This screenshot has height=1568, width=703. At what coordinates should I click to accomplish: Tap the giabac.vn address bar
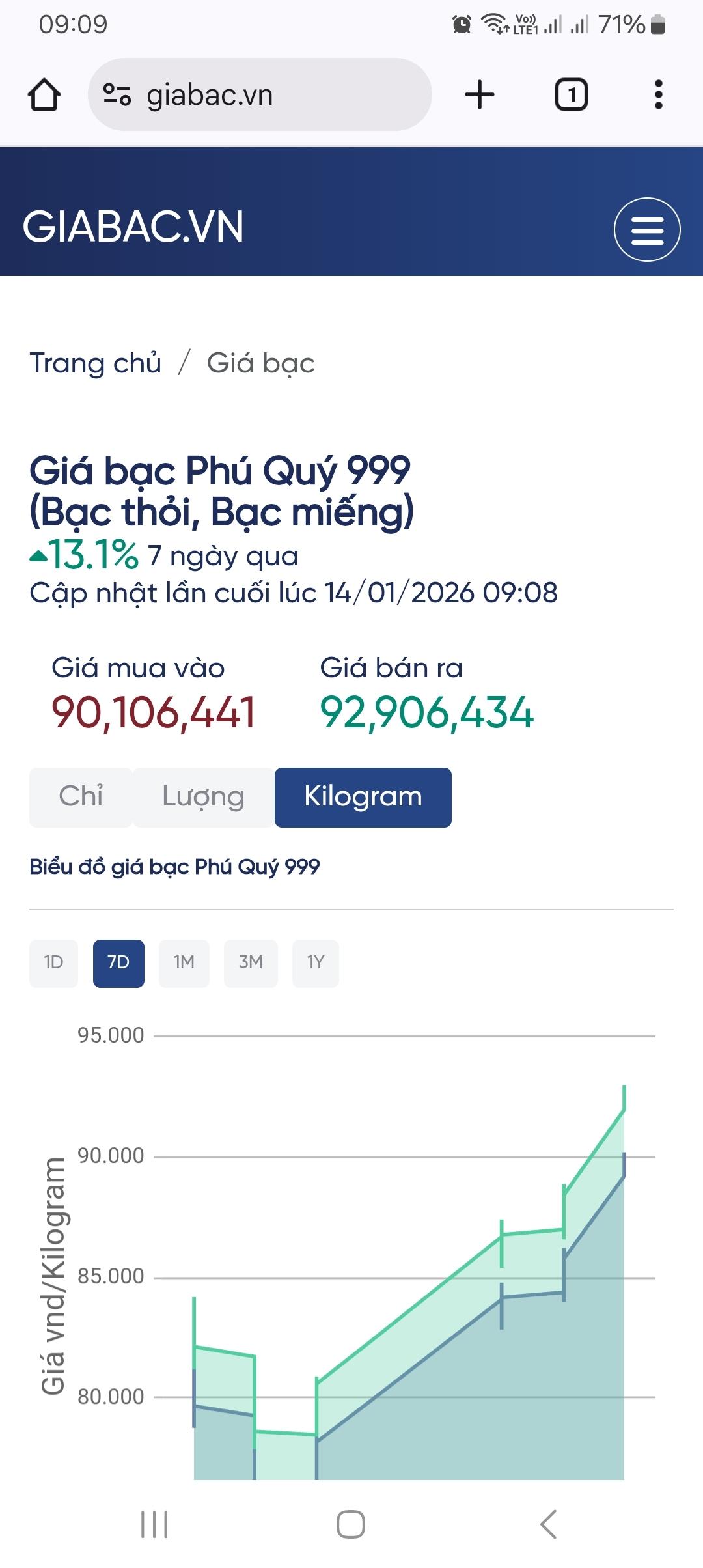tap(260, 95)
